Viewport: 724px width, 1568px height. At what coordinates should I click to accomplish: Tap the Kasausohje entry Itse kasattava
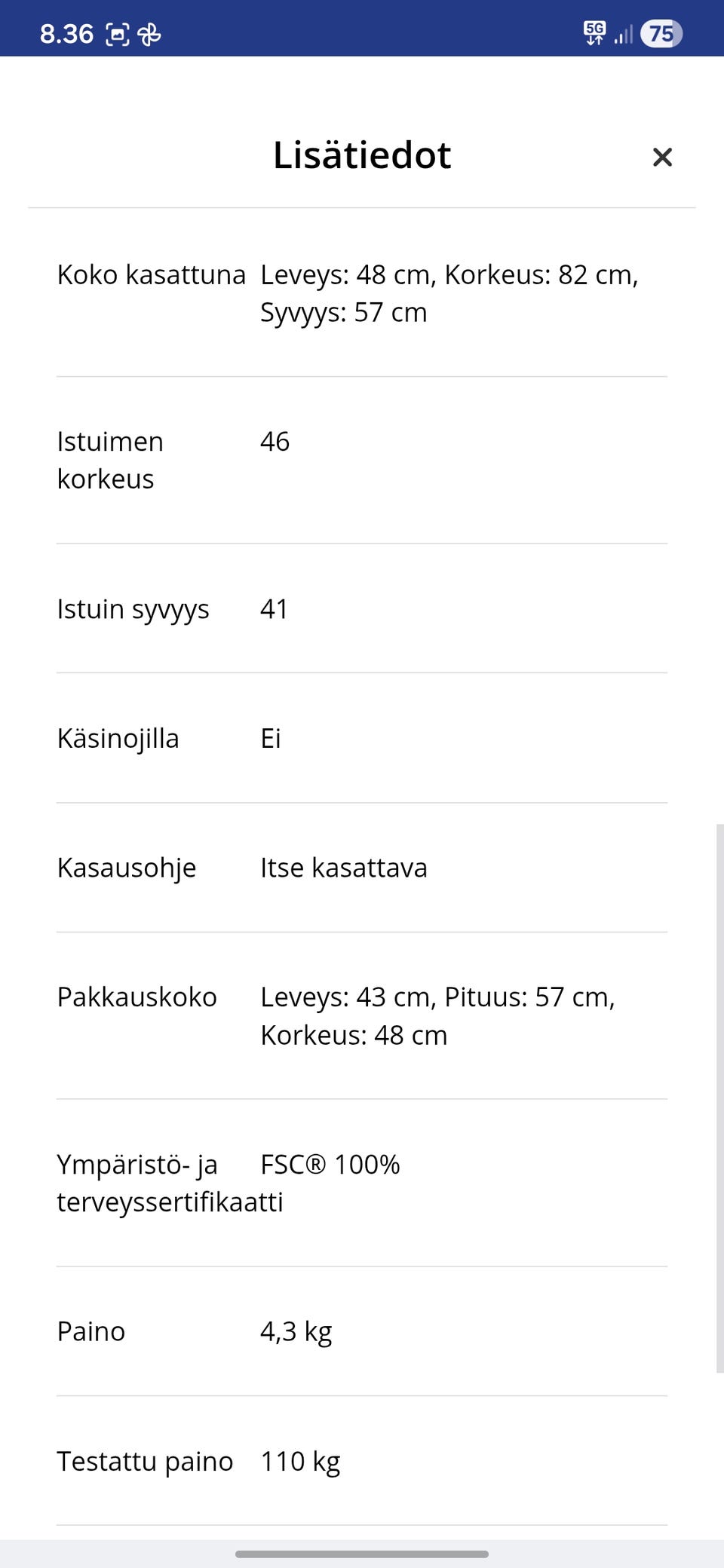(x=343, y=868)
